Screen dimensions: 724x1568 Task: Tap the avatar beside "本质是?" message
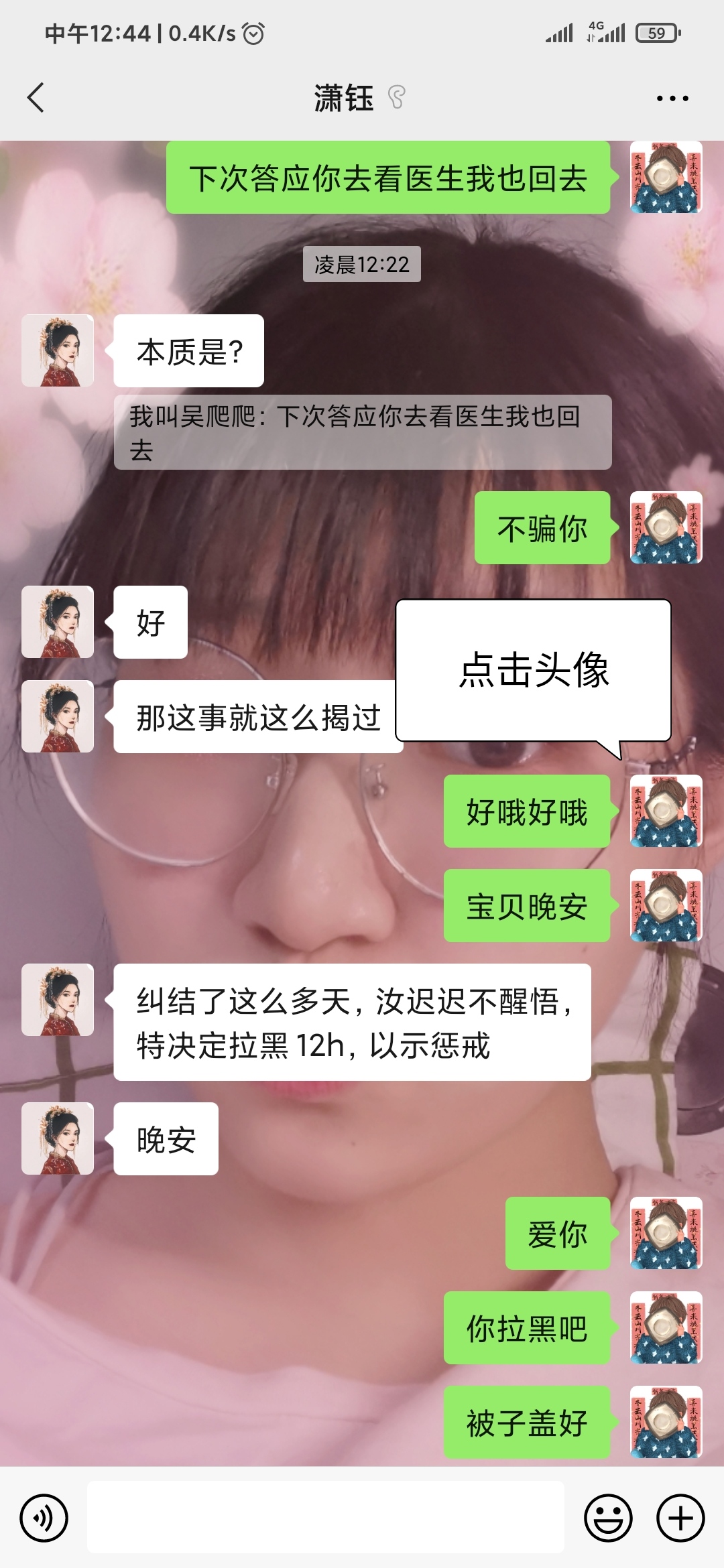(58, 350)
